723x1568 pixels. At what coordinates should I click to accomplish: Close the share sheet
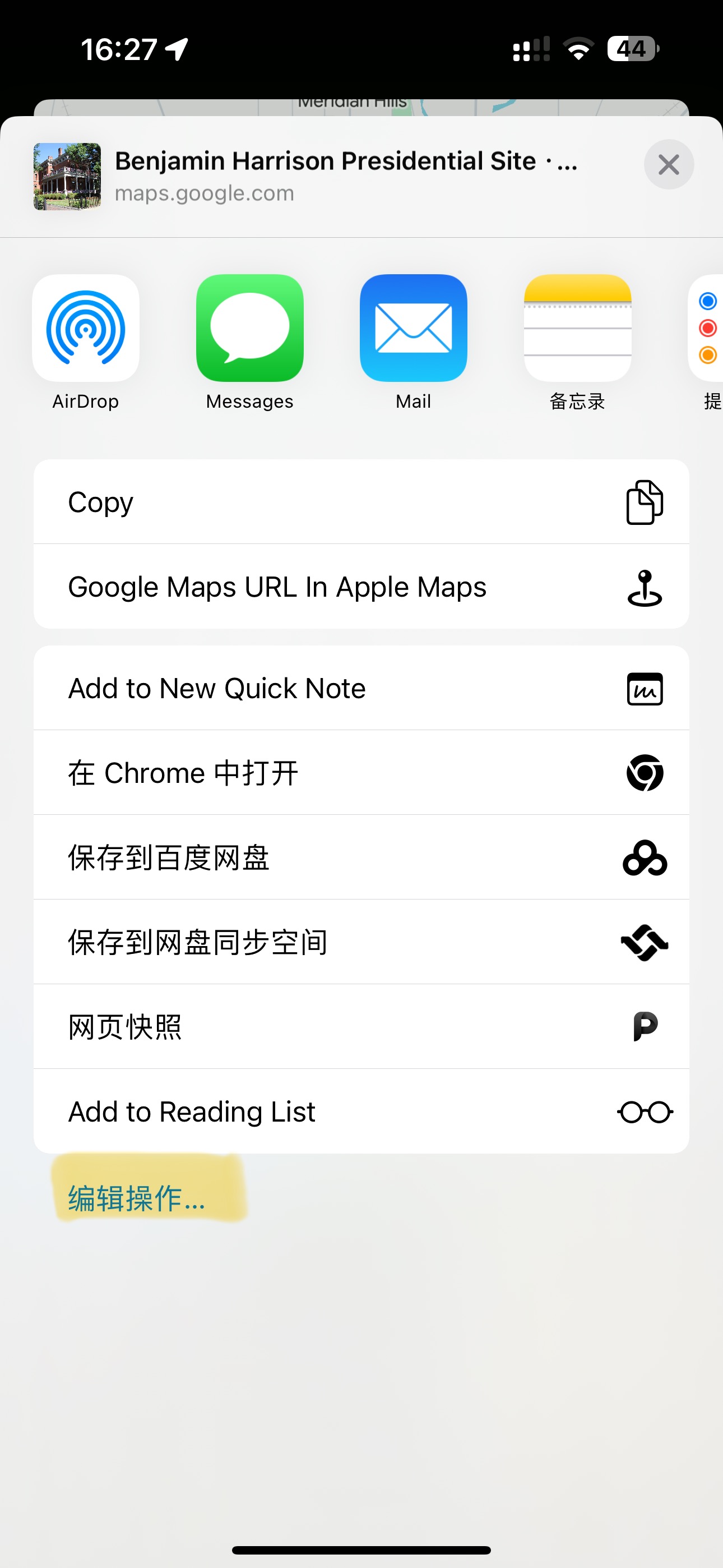pos(668,164)
